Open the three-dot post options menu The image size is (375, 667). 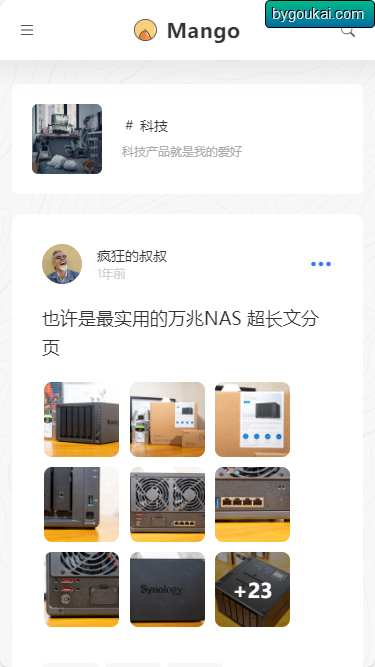[x=321, y=264]
